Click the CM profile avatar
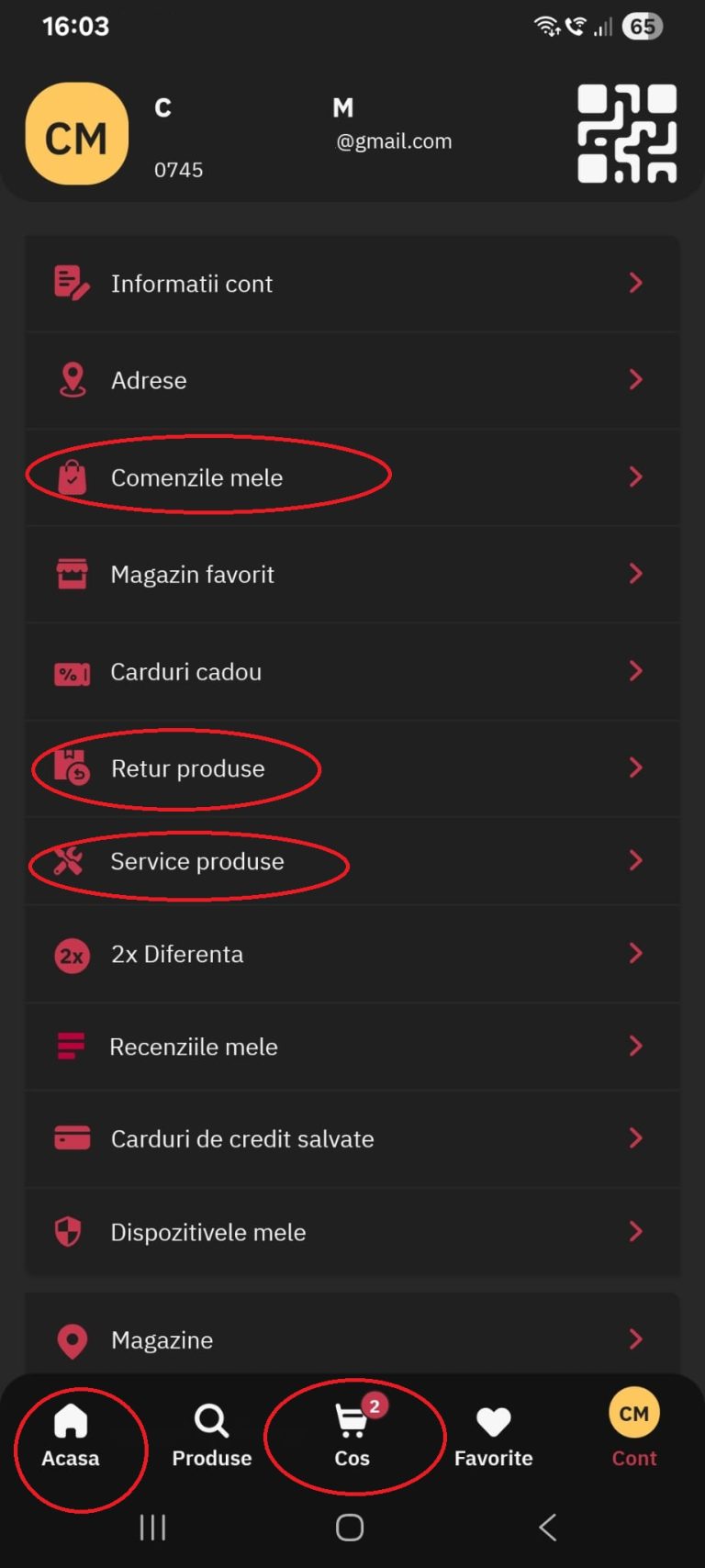 tap(77, 134)
